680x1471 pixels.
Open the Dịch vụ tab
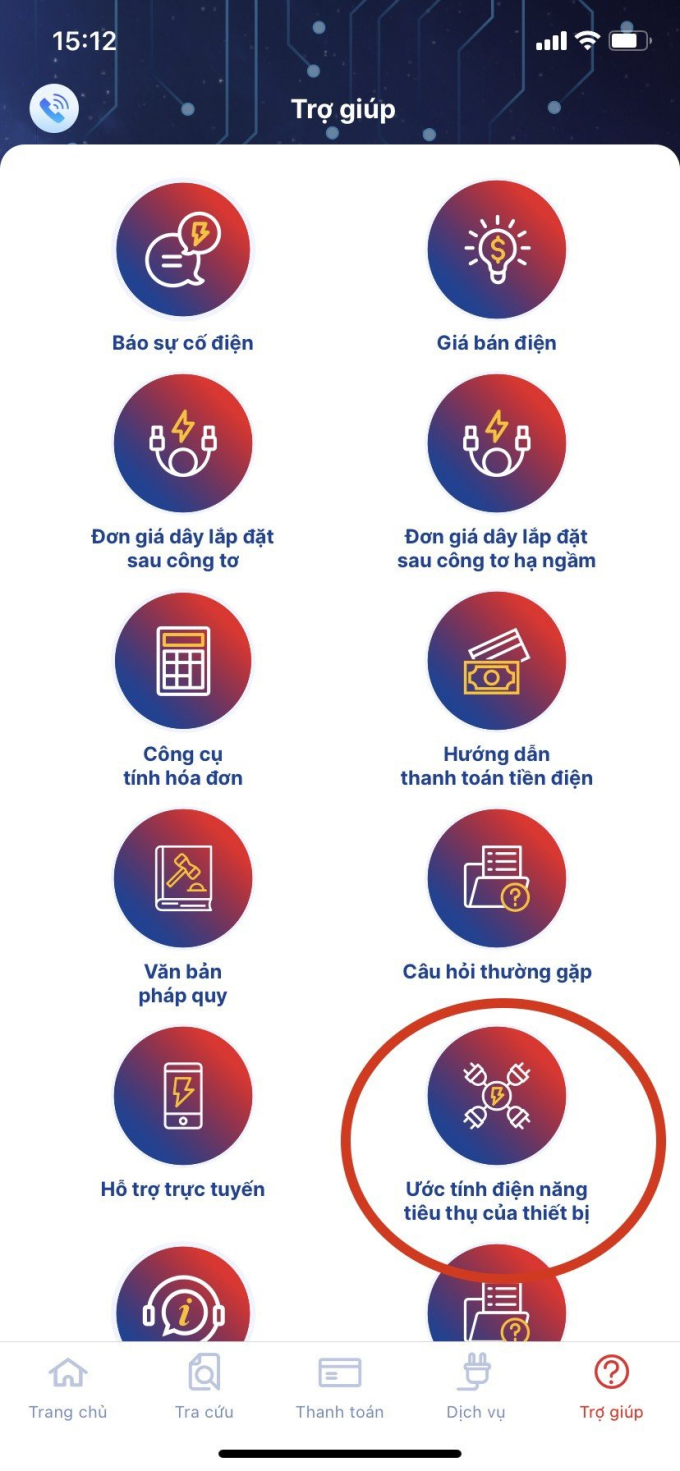[x=476, y=1388]
